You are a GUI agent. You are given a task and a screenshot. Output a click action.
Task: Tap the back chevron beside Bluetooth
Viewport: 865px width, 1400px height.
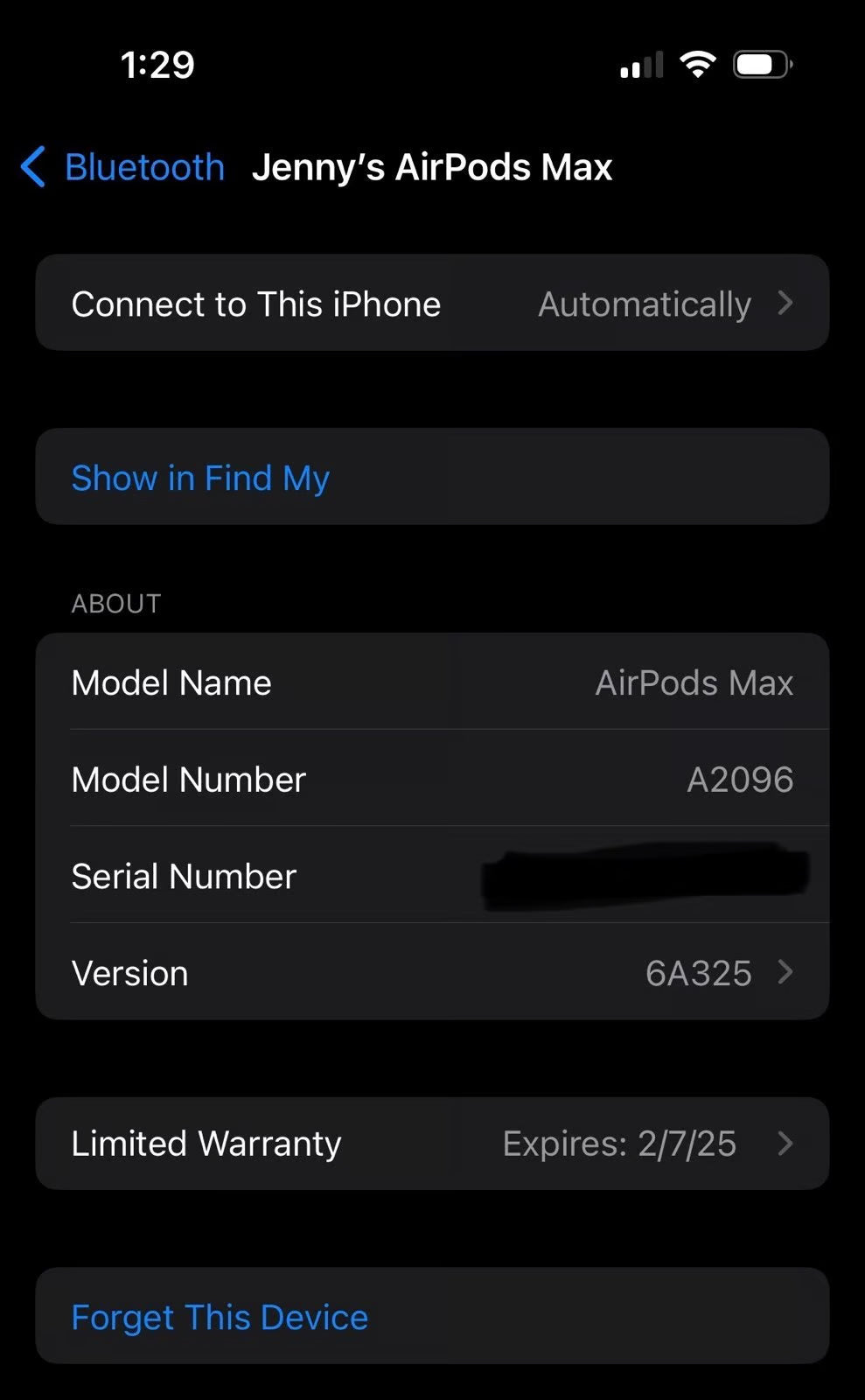pyautogui.click(x=32, y=167)
